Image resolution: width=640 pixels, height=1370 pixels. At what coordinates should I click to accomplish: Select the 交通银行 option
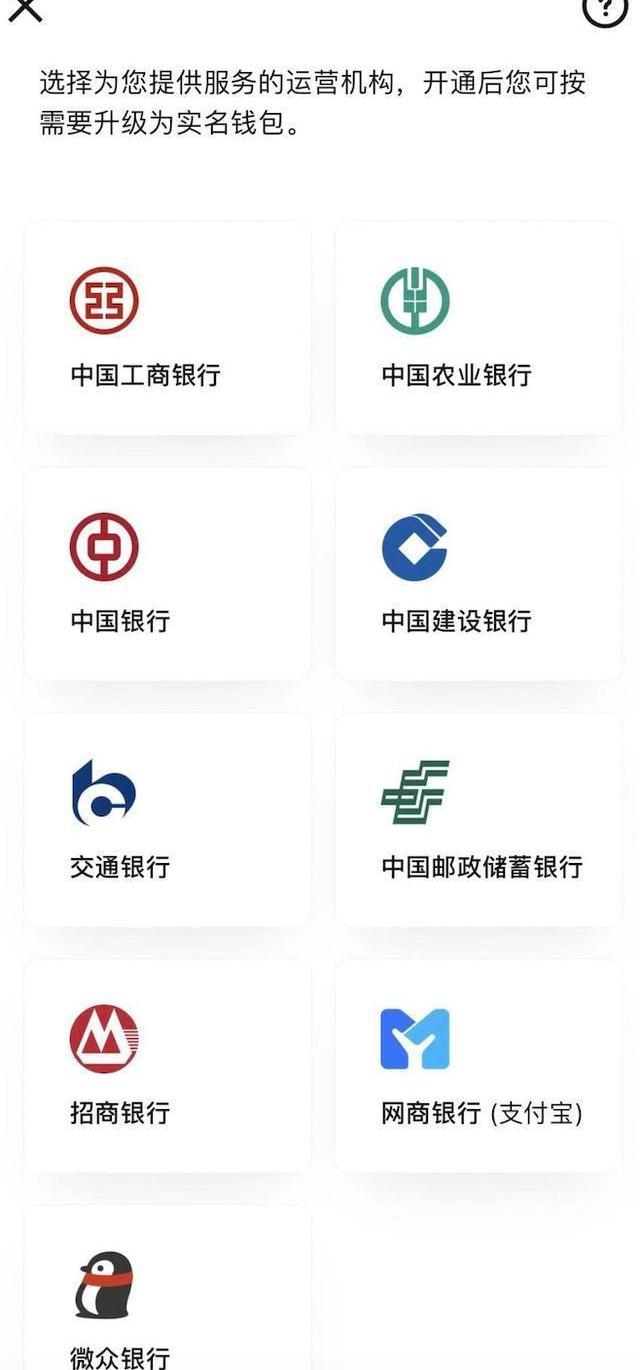[x=167, y=820]
